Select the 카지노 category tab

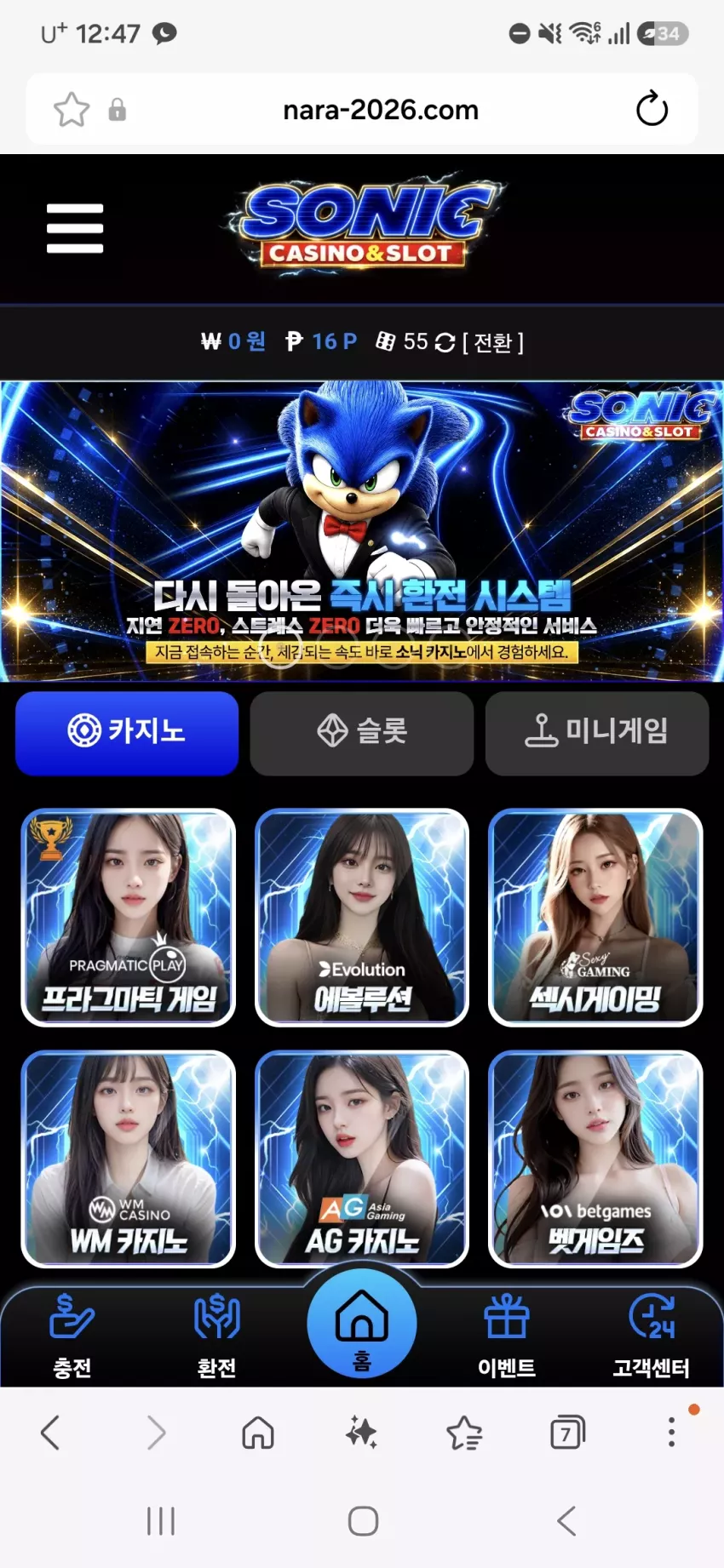coord(127,733)
